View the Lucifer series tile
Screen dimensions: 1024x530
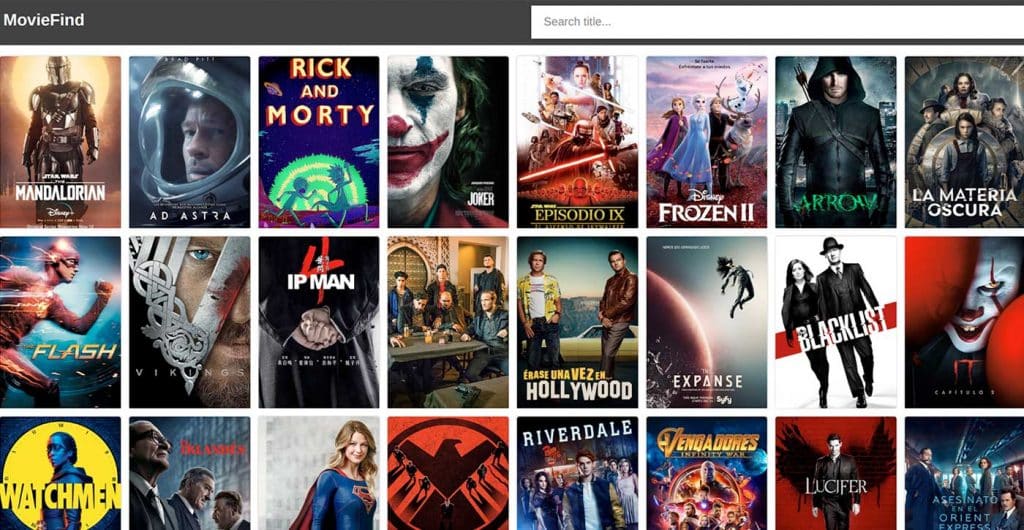(835, 473)
